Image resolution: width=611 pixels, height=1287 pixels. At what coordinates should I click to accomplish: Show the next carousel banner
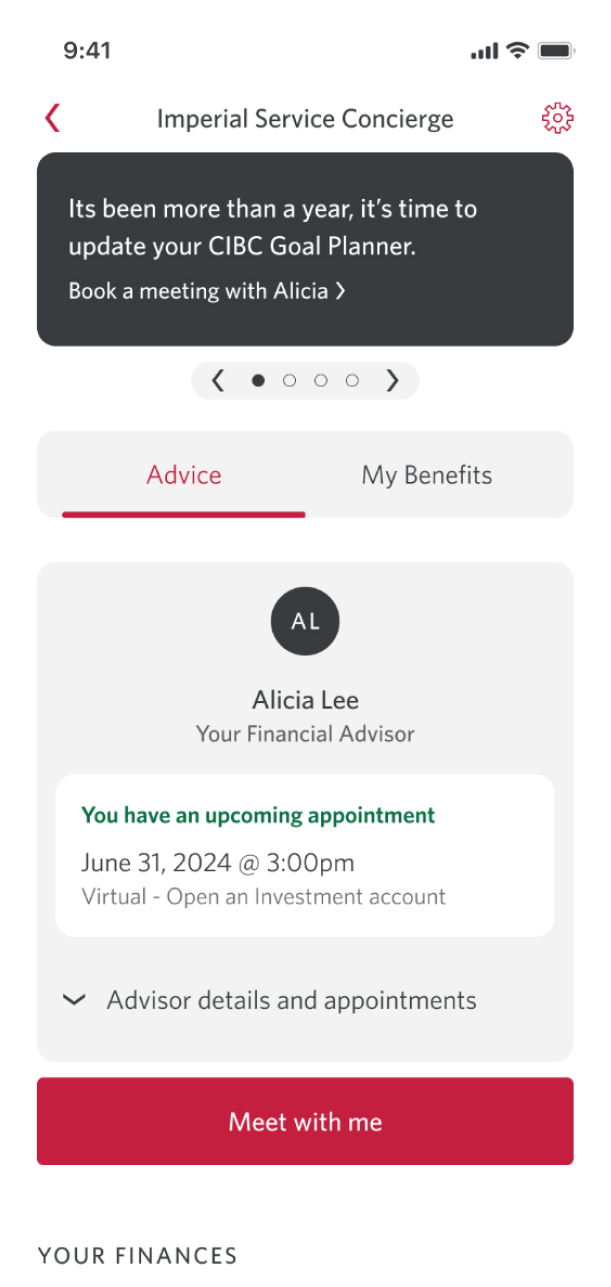[x=392, y=380]
